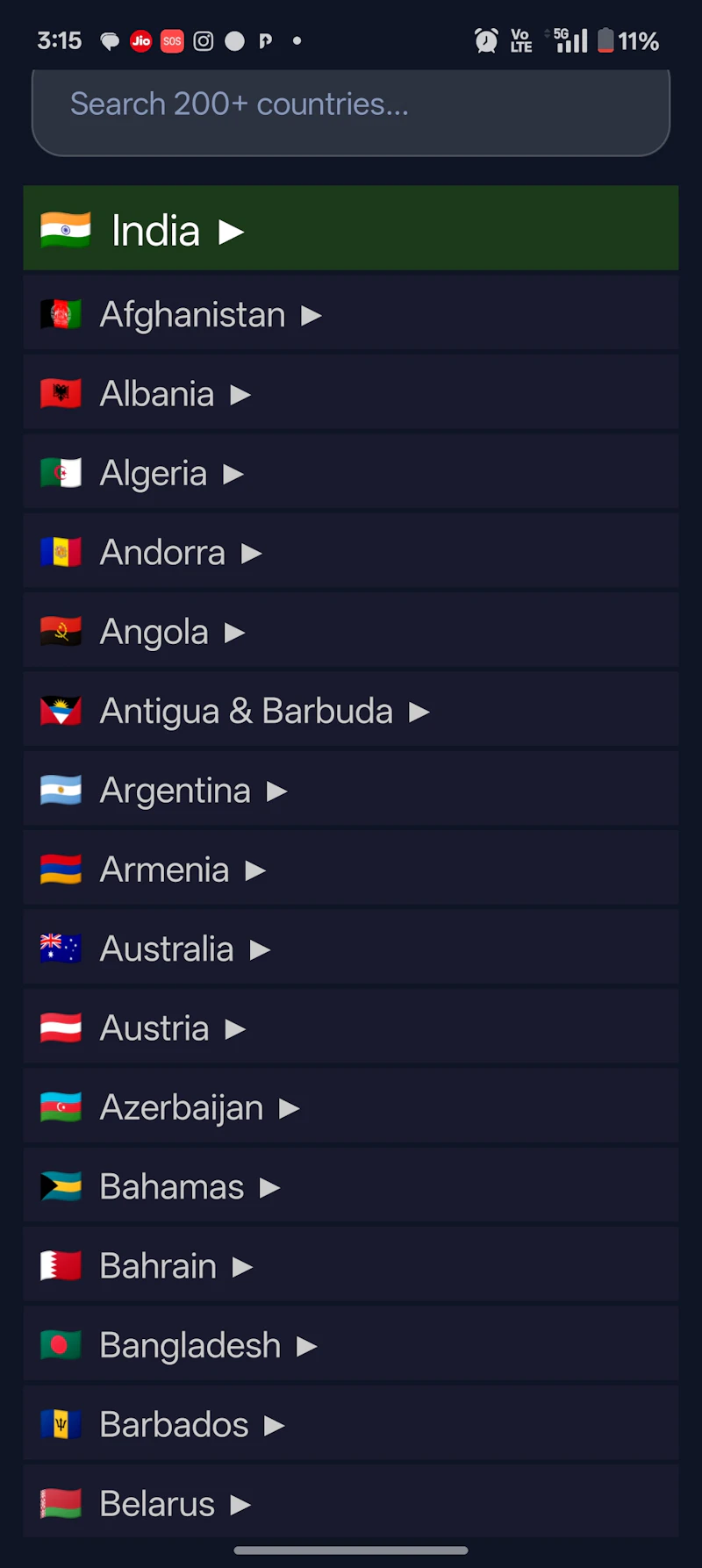The height and width of the screenshot is (1568, 702).
Task: Open Belarus entry
Action: pyautogui.click(x=351, y=1502)
